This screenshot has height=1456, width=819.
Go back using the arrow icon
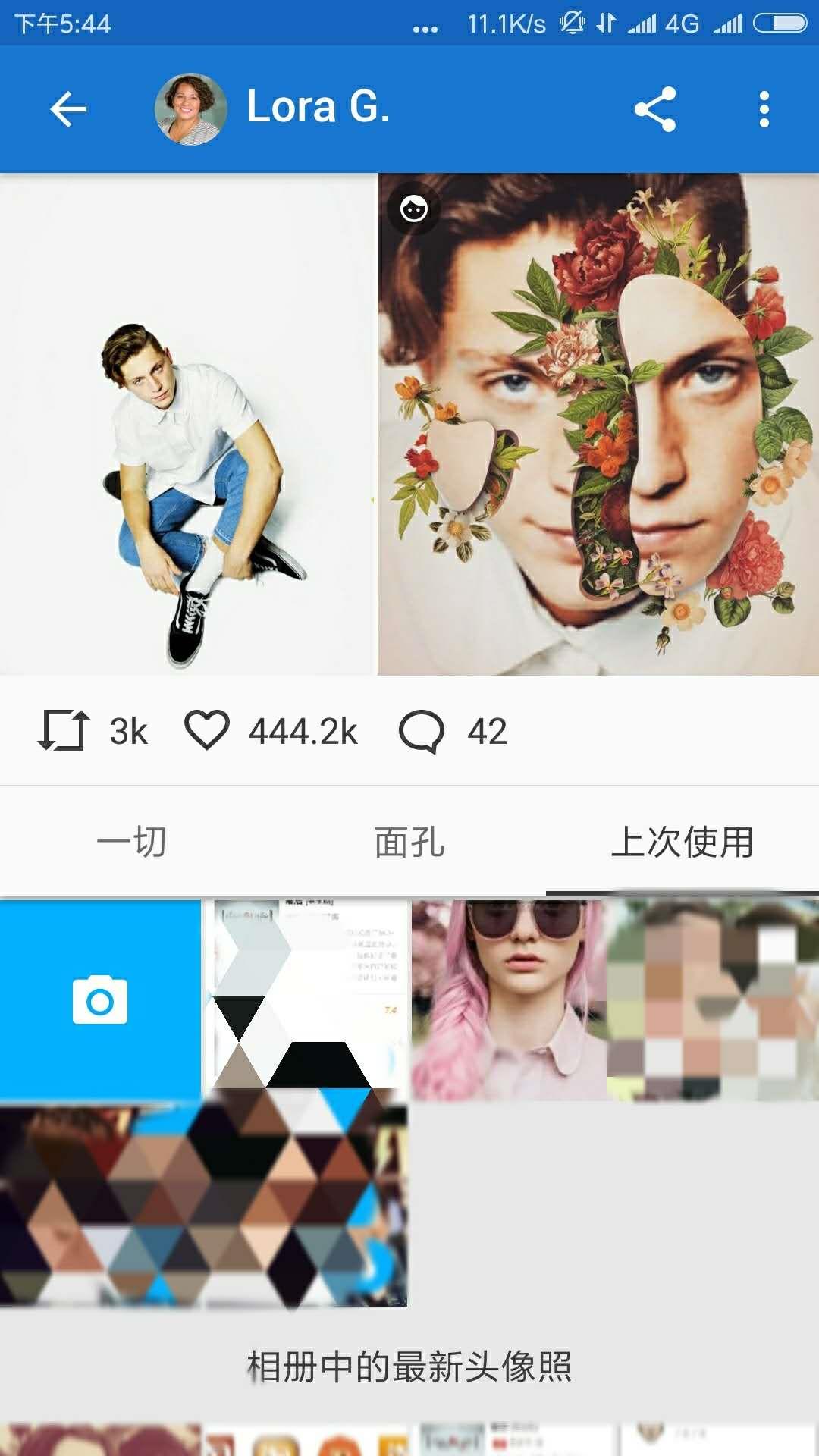(x=68, y=109)
